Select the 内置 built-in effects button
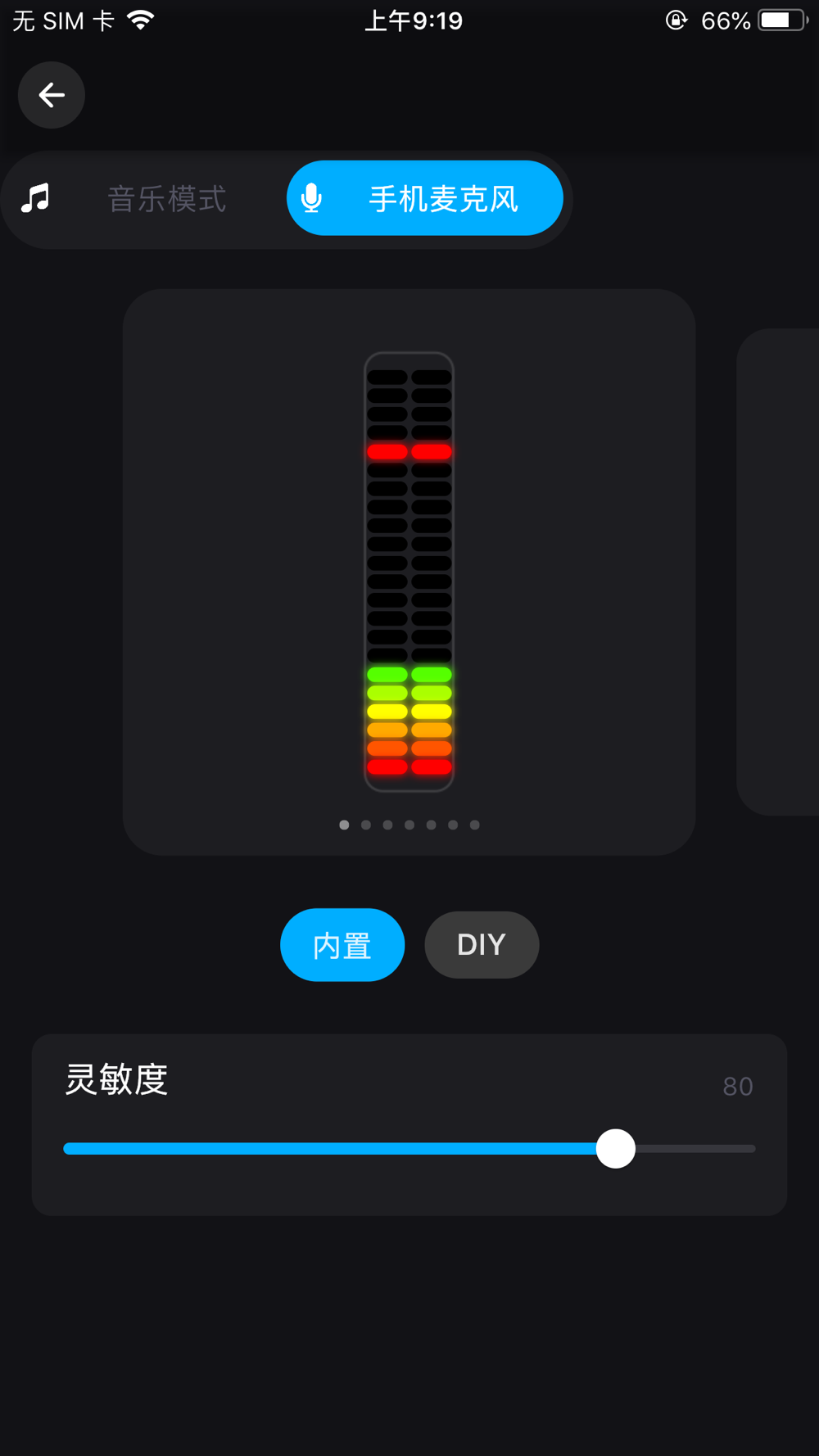 342,945
